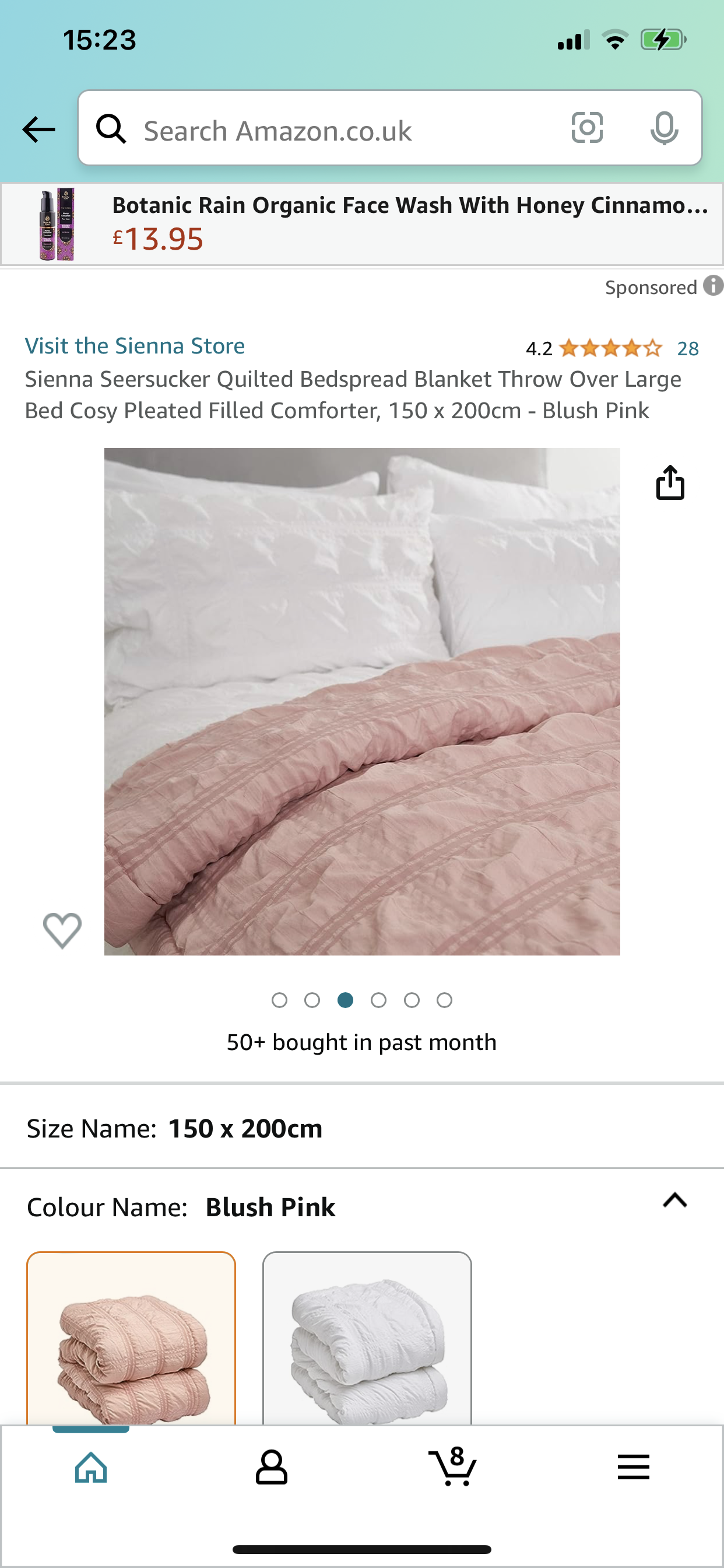Viewport: 724px width, 1568px height.
Task: Open the basket with 8 items
Action: (453, 1467)
